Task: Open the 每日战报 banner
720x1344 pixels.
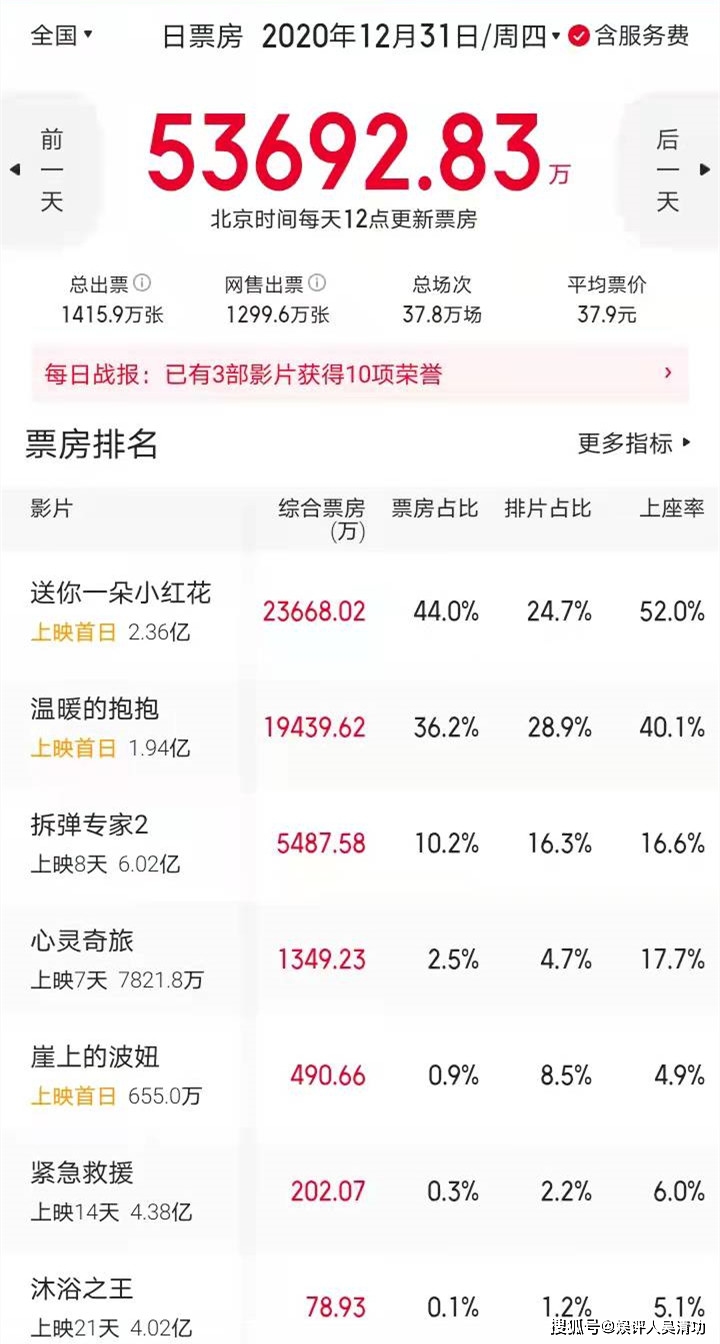Action: pos(360,374)
